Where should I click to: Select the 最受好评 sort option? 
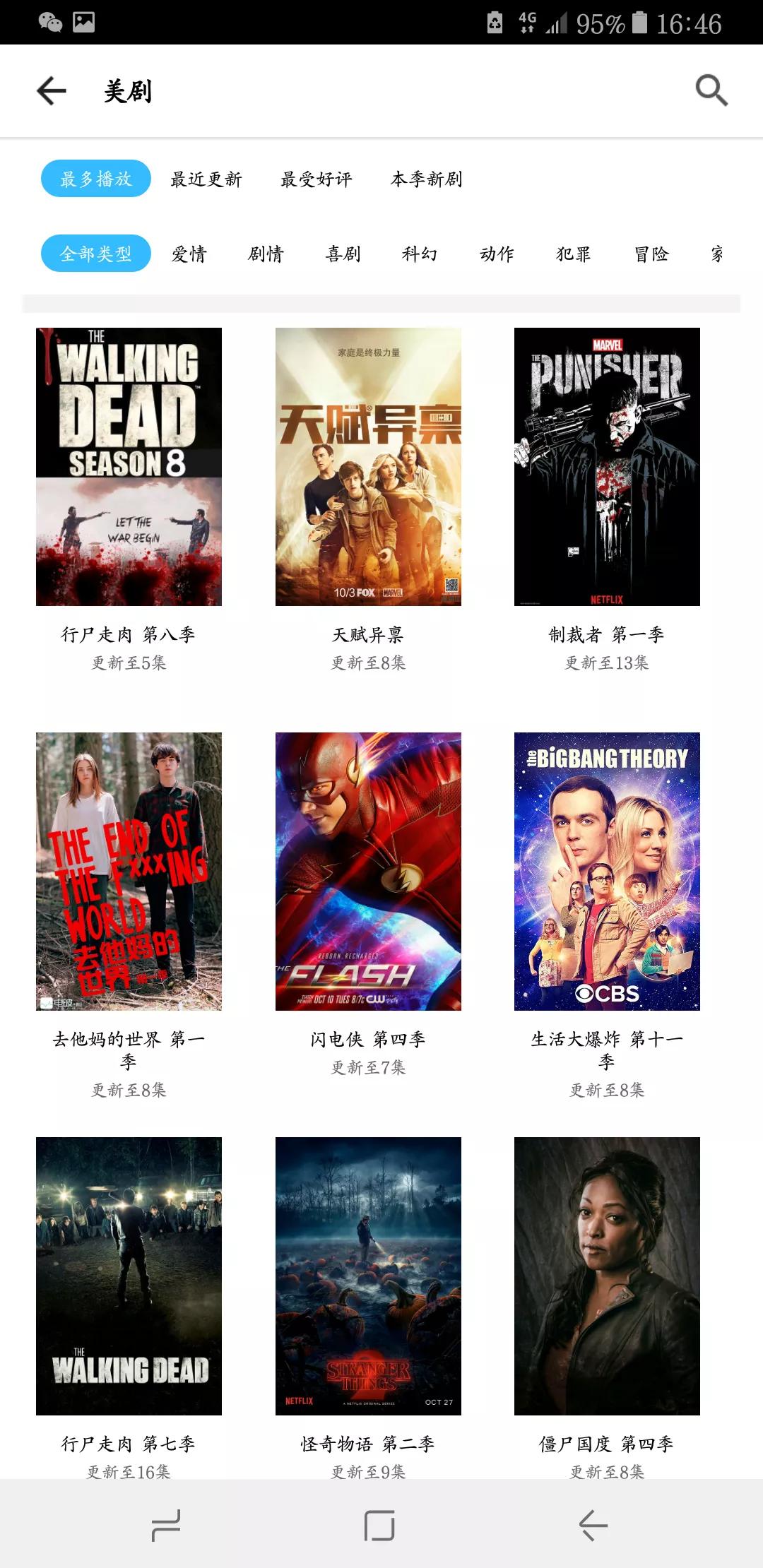(x=316, y=179)
